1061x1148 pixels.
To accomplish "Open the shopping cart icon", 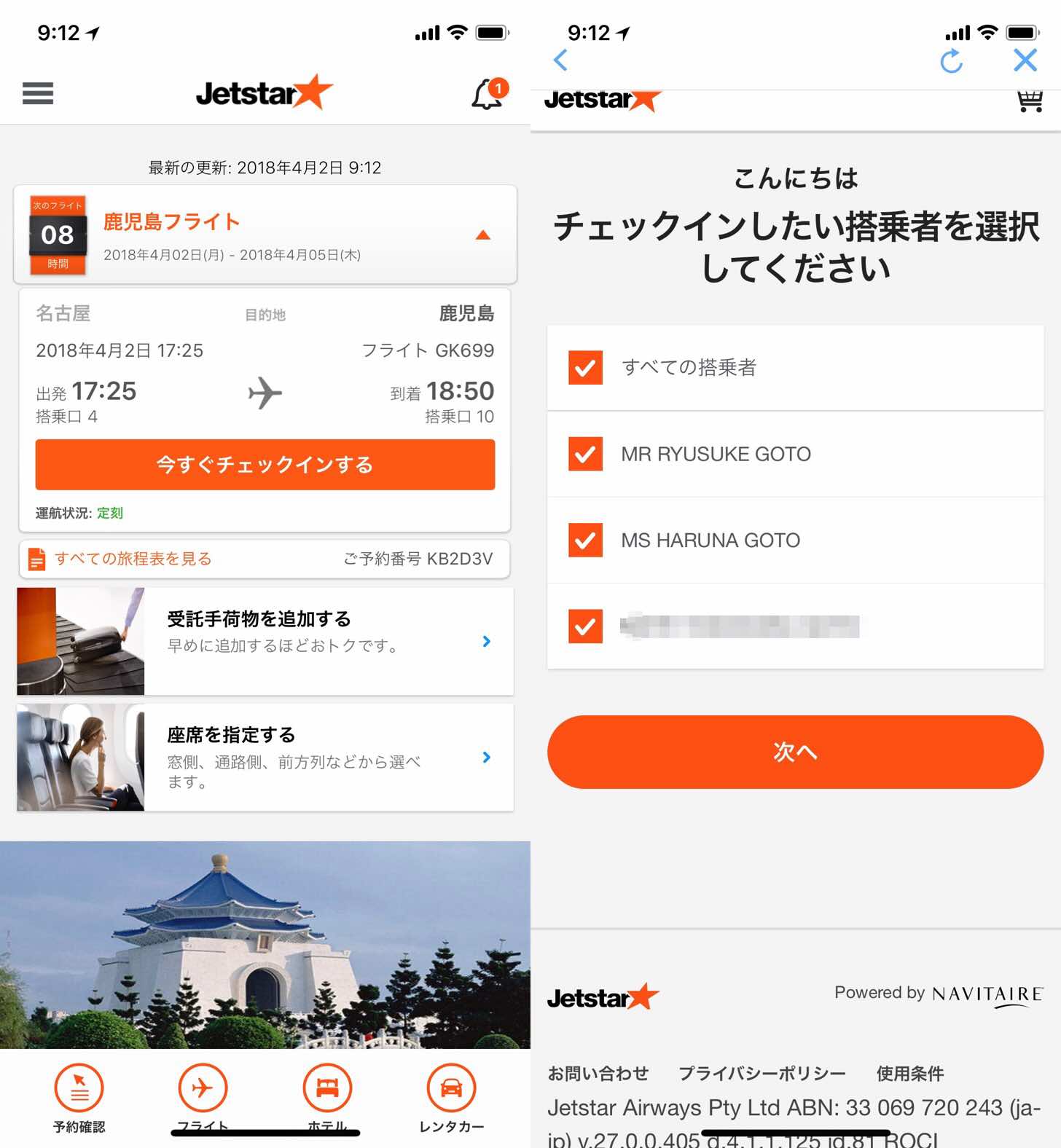I will click(x=1030, y=101).
